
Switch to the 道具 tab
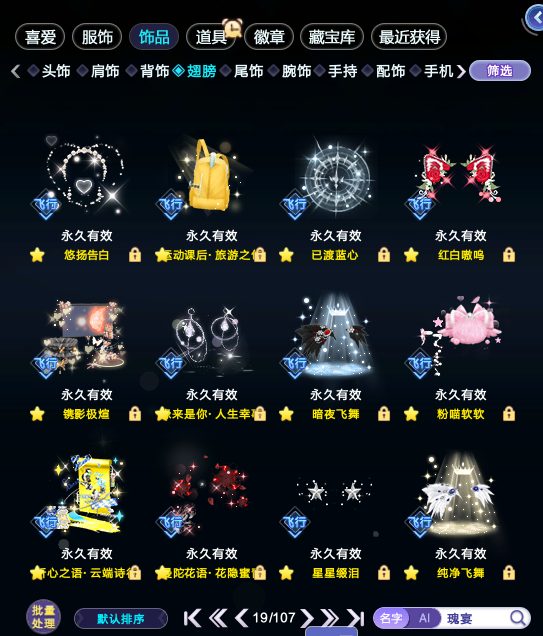pyautogui.click(x=211, y=37)
